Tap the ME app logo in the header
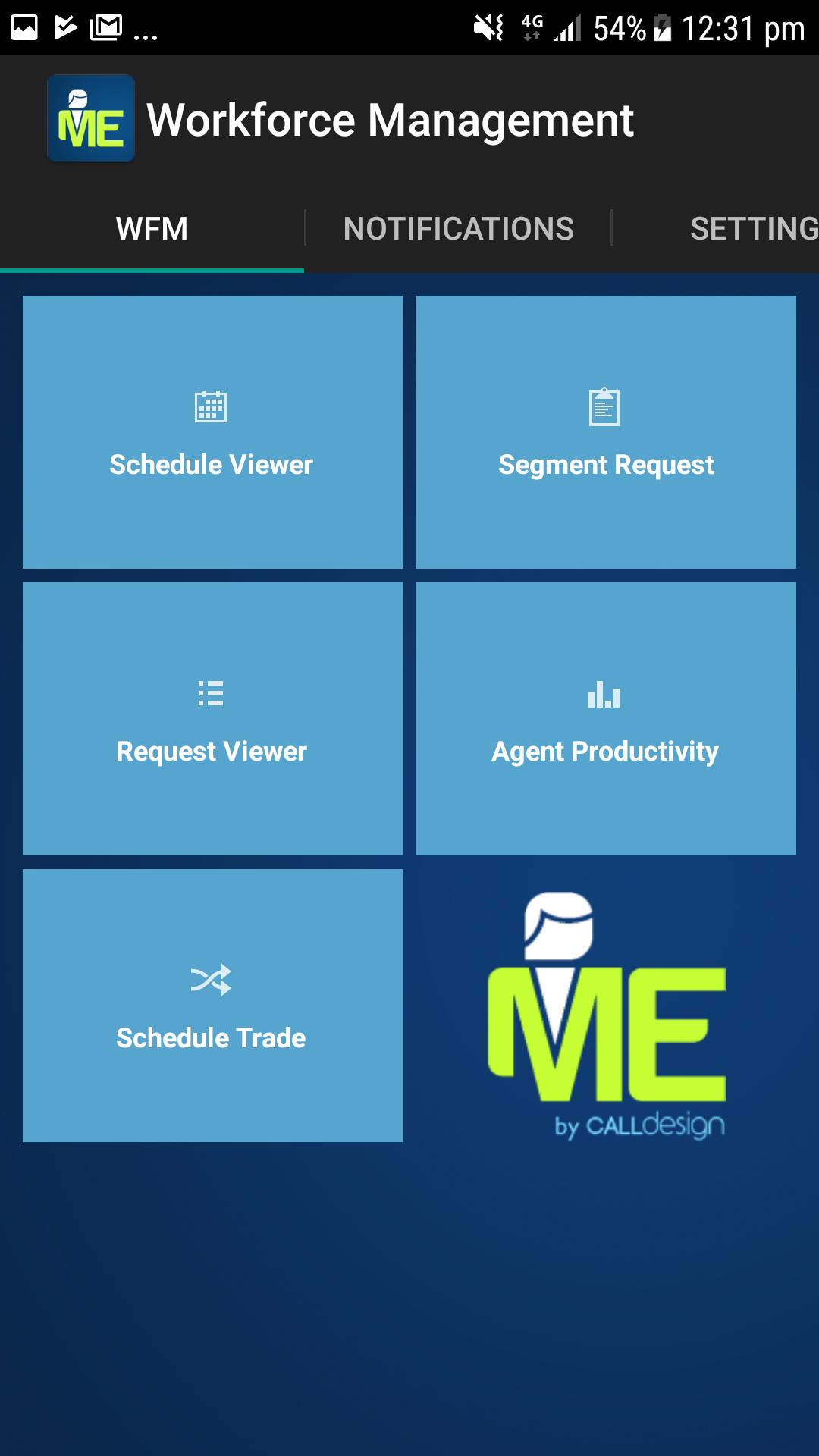The image size is (819, 1456). 91,119
